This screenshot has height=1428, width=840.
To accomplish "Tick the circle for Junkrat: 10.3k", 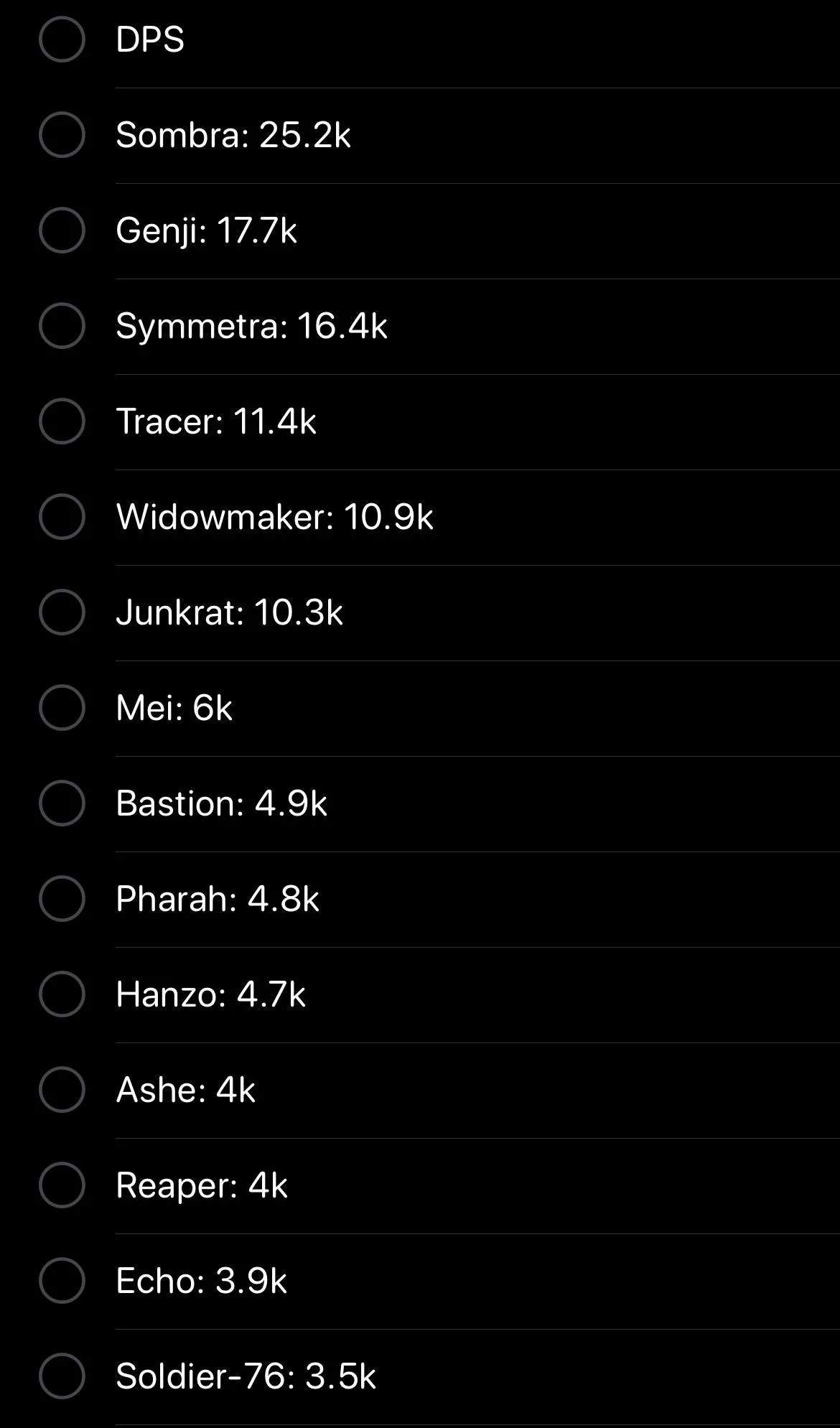I will [62, 612].
